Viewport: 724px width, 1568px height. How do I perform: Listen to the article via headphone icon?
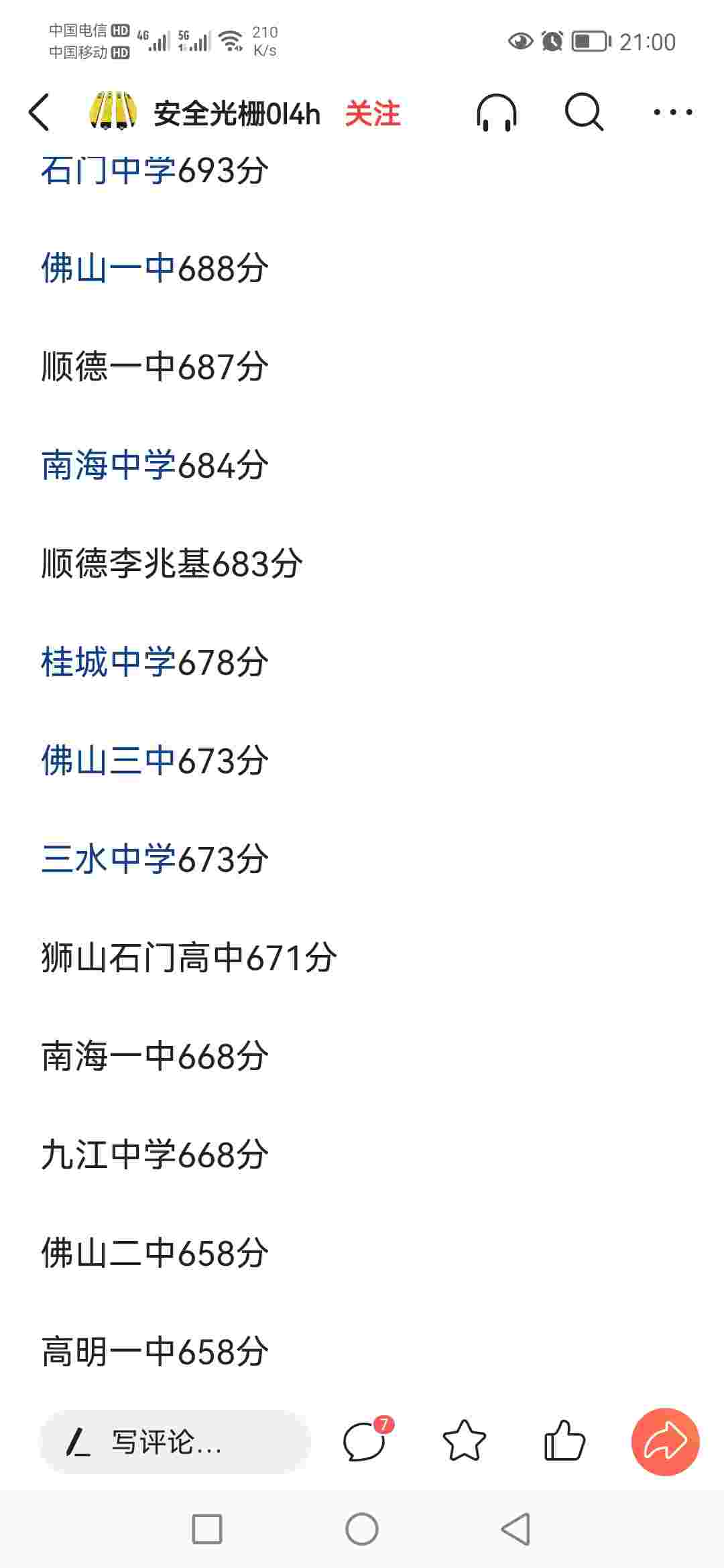point(497,112)
